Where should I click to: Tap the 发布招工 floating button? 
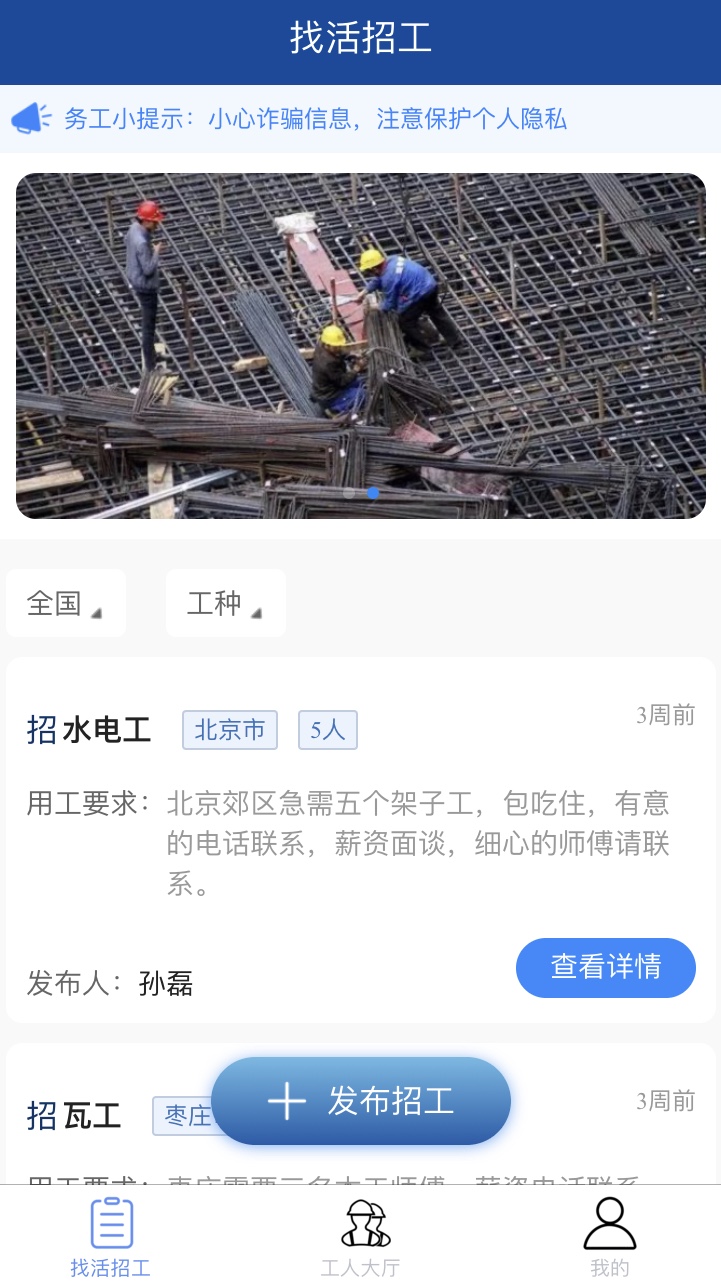[x=361, y=1101]
